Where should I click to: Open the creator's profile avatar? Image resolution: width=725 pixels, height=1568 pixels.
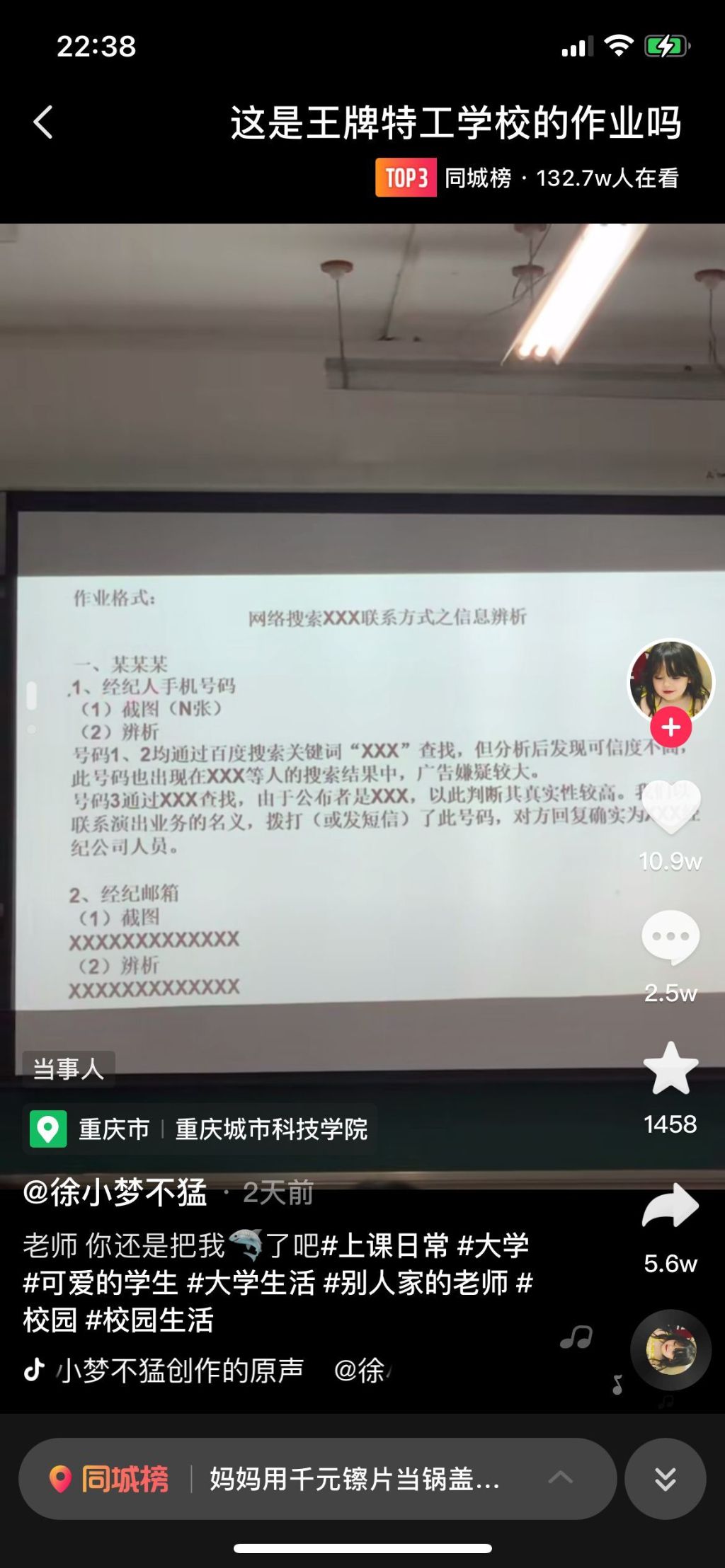(670, 680)
